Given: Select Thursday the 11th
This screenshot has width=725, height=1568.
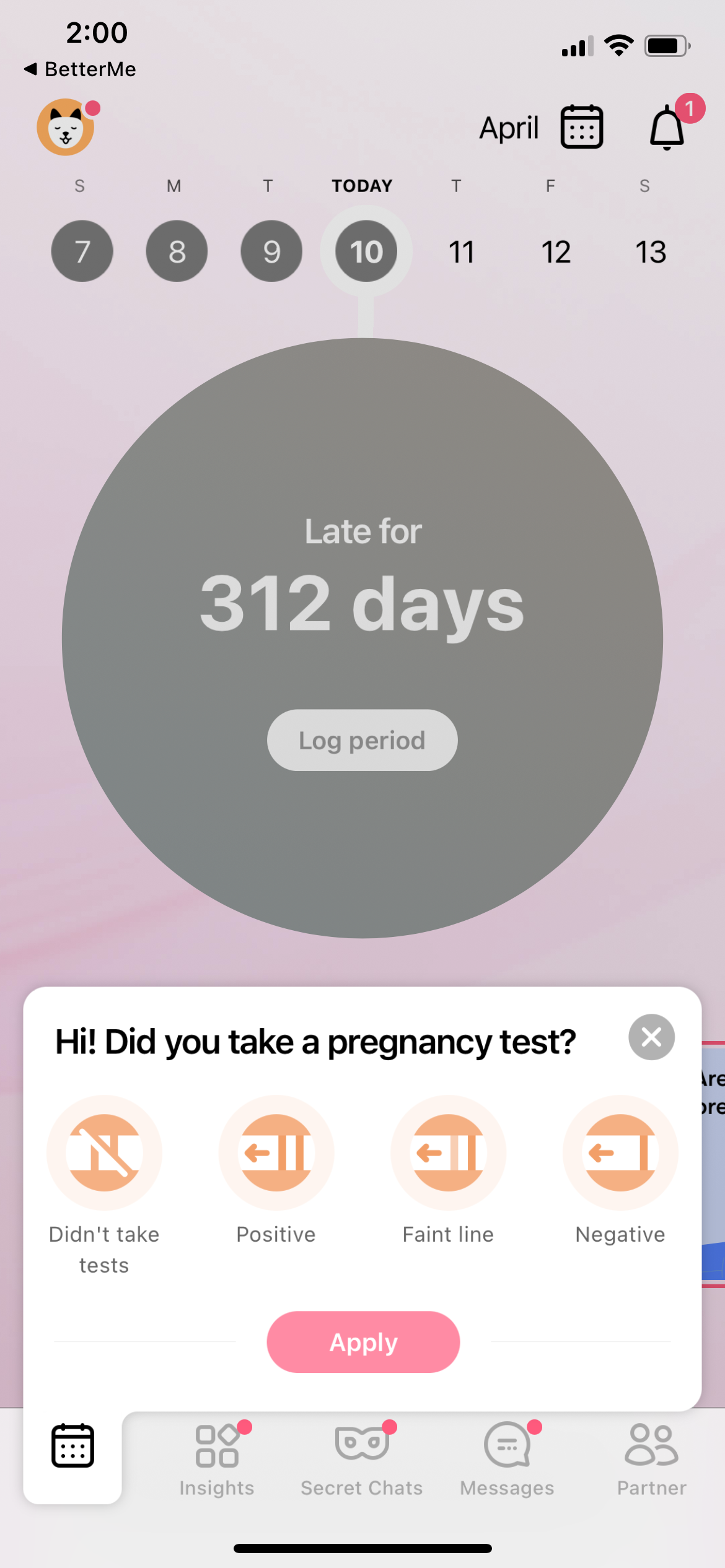Looking at the screenshot, I should [461, 251].
